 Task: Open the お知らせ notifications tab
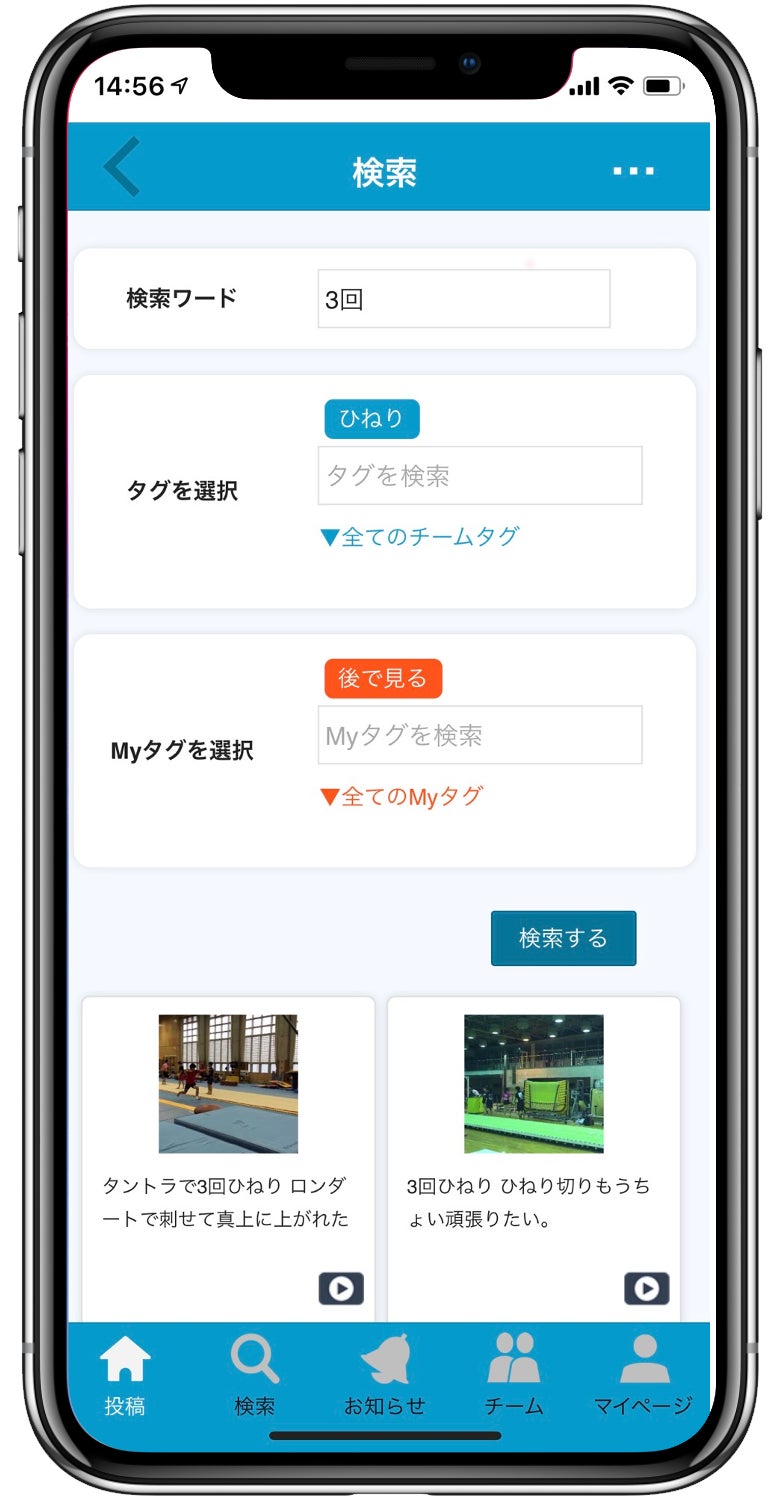(x=385, y=1377)
